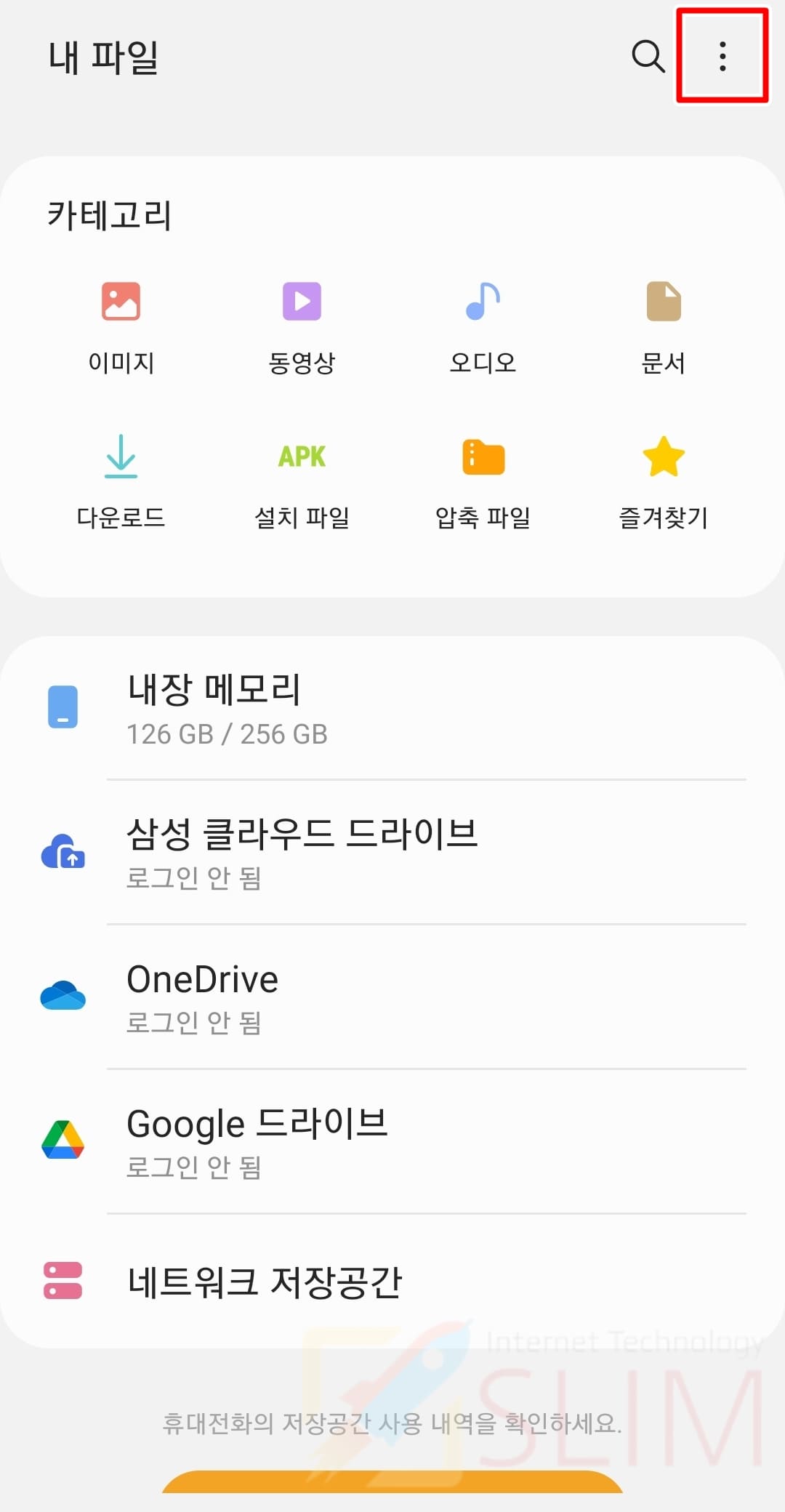Open 내장 메모리 storage

392,708
